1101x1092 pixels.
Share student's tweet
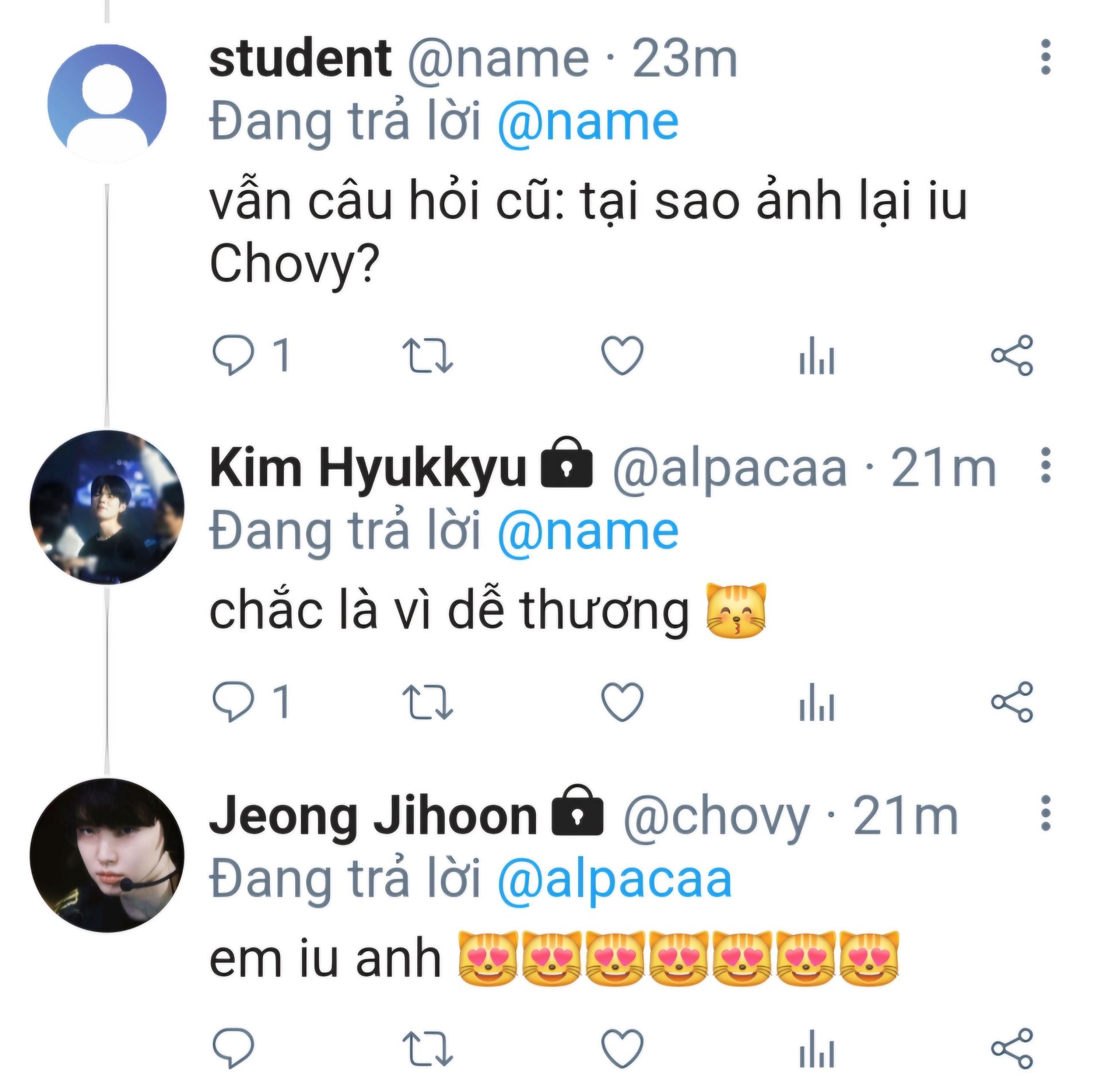(x=1012, y=355)
